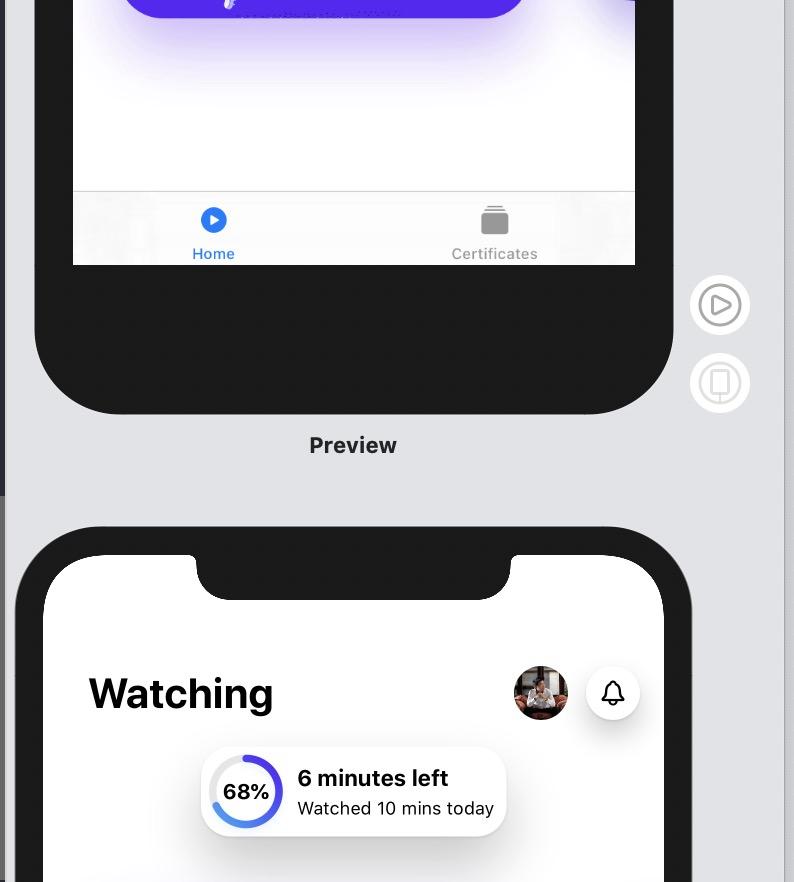Open the notifications bell
This screenshot has height=882, width=794.
[x=612, y=692]
